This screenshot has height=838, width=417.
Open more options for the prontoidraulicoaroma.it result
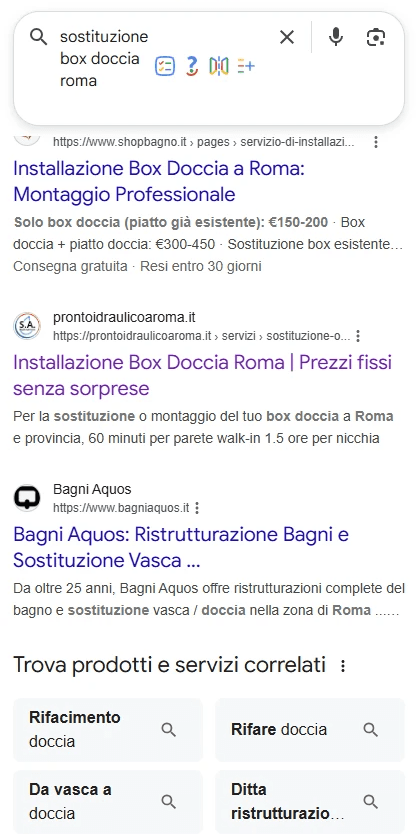click(358, 336)
